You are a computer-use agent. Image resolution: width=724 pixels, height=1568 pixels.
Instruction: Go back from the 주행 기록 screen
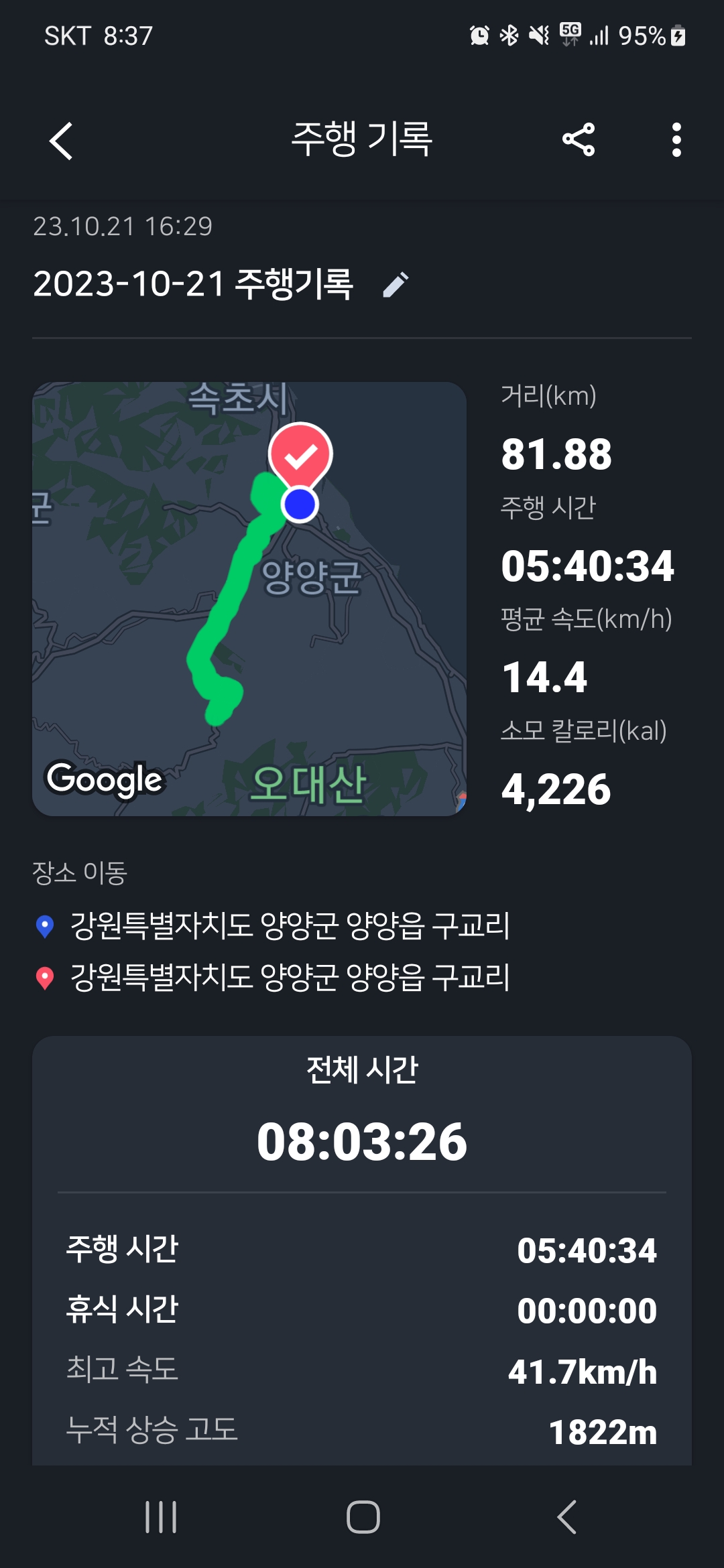(61, 141)
